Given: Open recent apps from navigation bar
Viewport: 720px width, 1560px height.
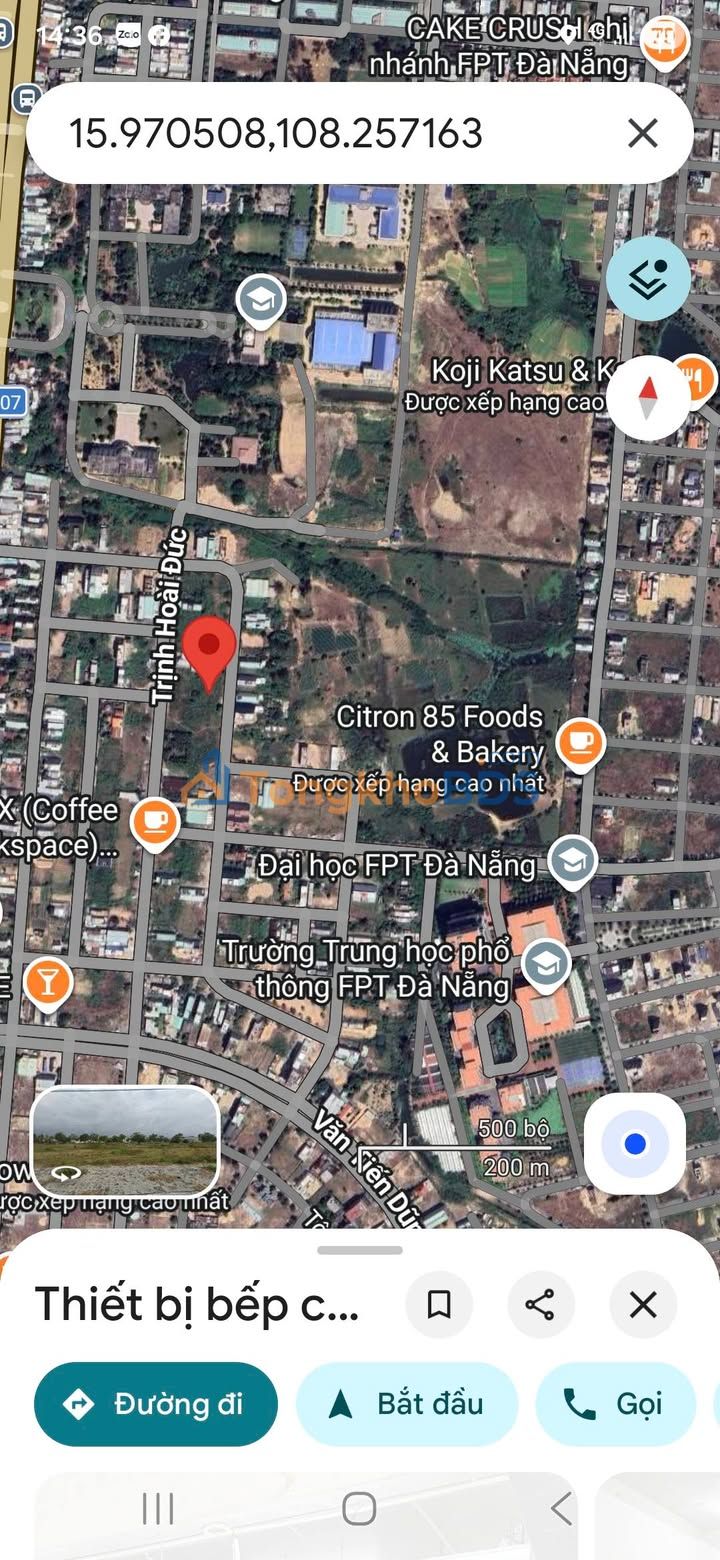Looking at the screenshot, I should tap(158, 1509).
